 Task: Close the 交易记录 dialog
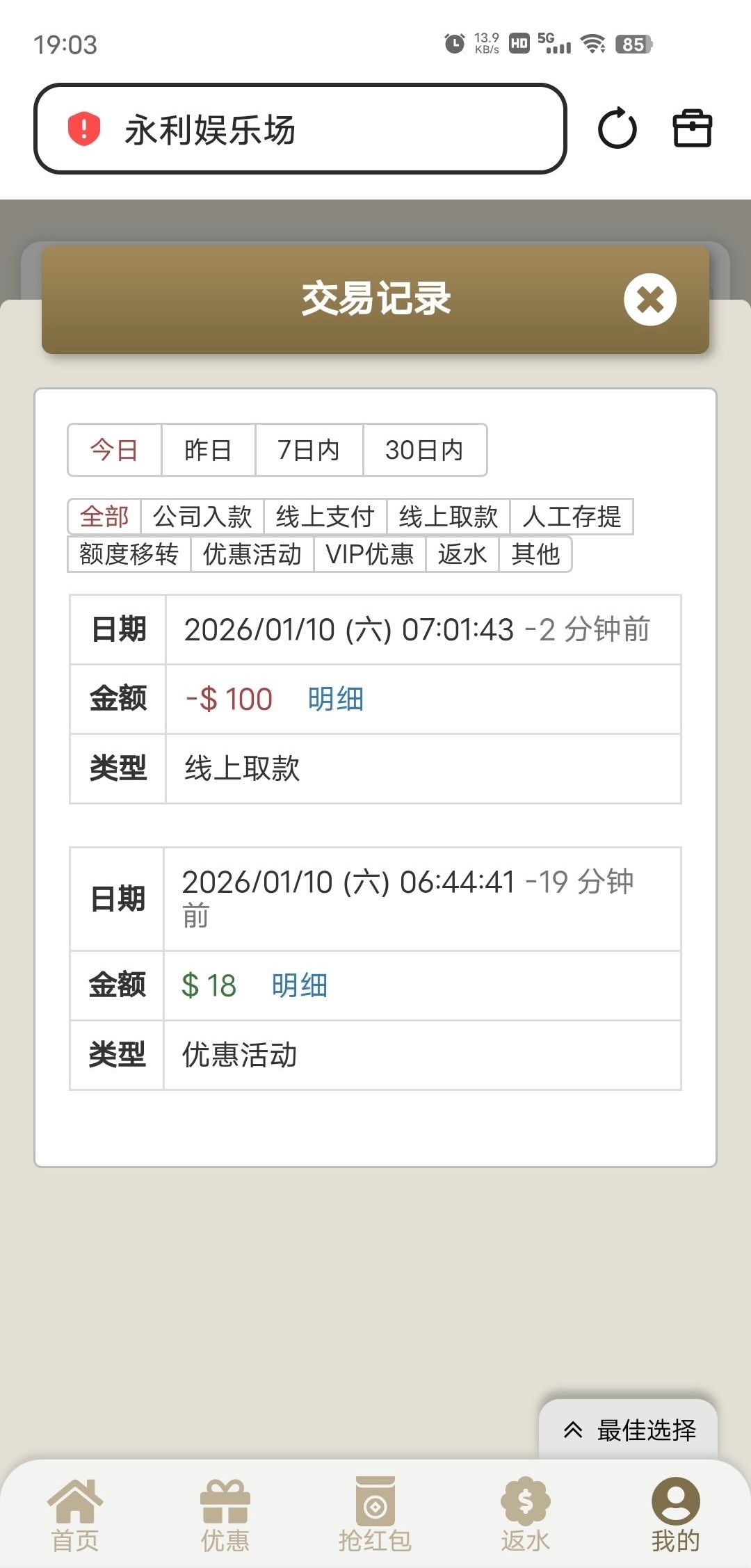pyautogui.click(x=649, y=300)
